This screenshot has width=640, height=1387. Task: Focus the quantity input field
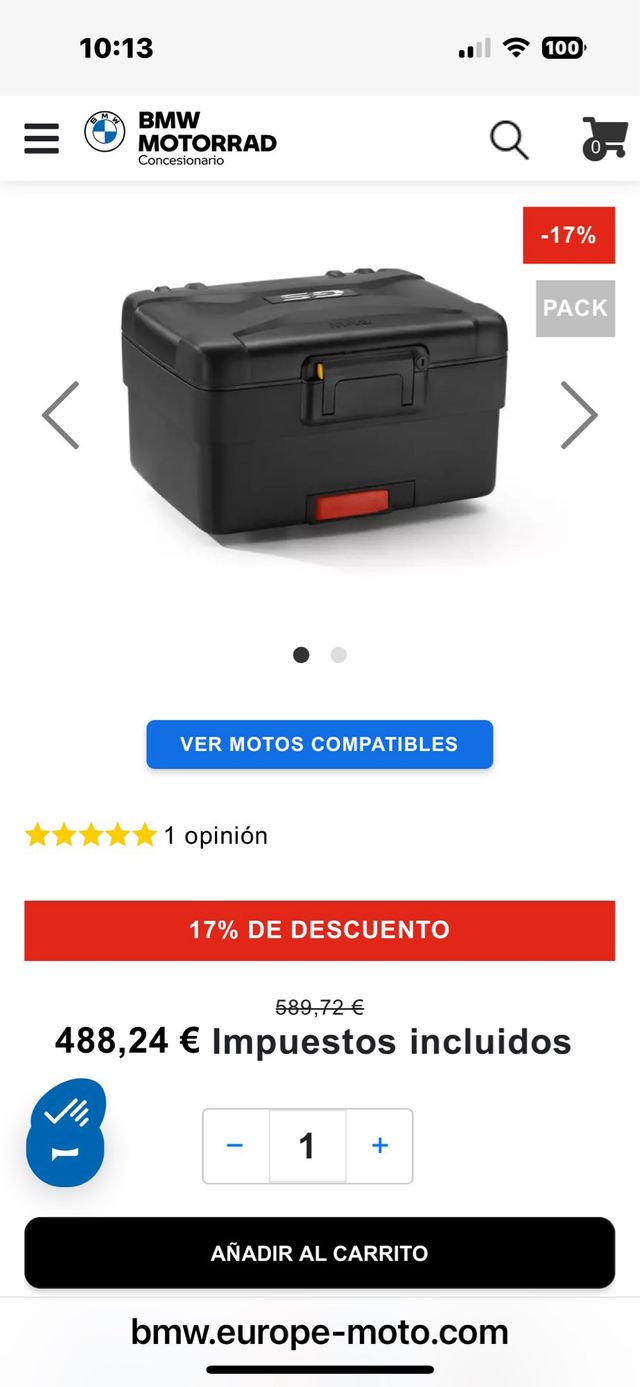(x=307, y=1146)
